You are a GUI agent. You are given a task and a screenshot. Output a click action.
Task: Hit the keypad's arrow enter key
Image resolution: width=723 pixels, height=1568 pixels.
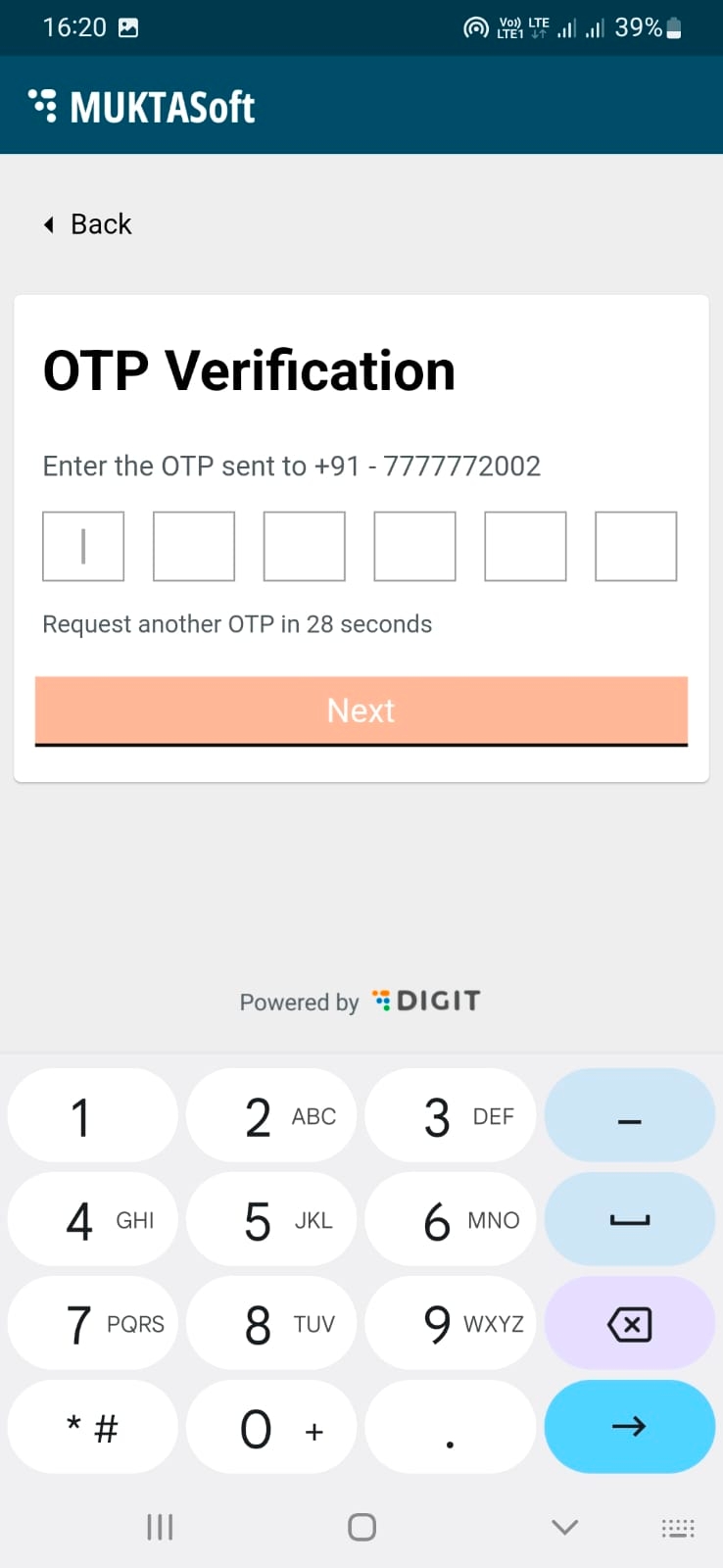[629, 1427]
